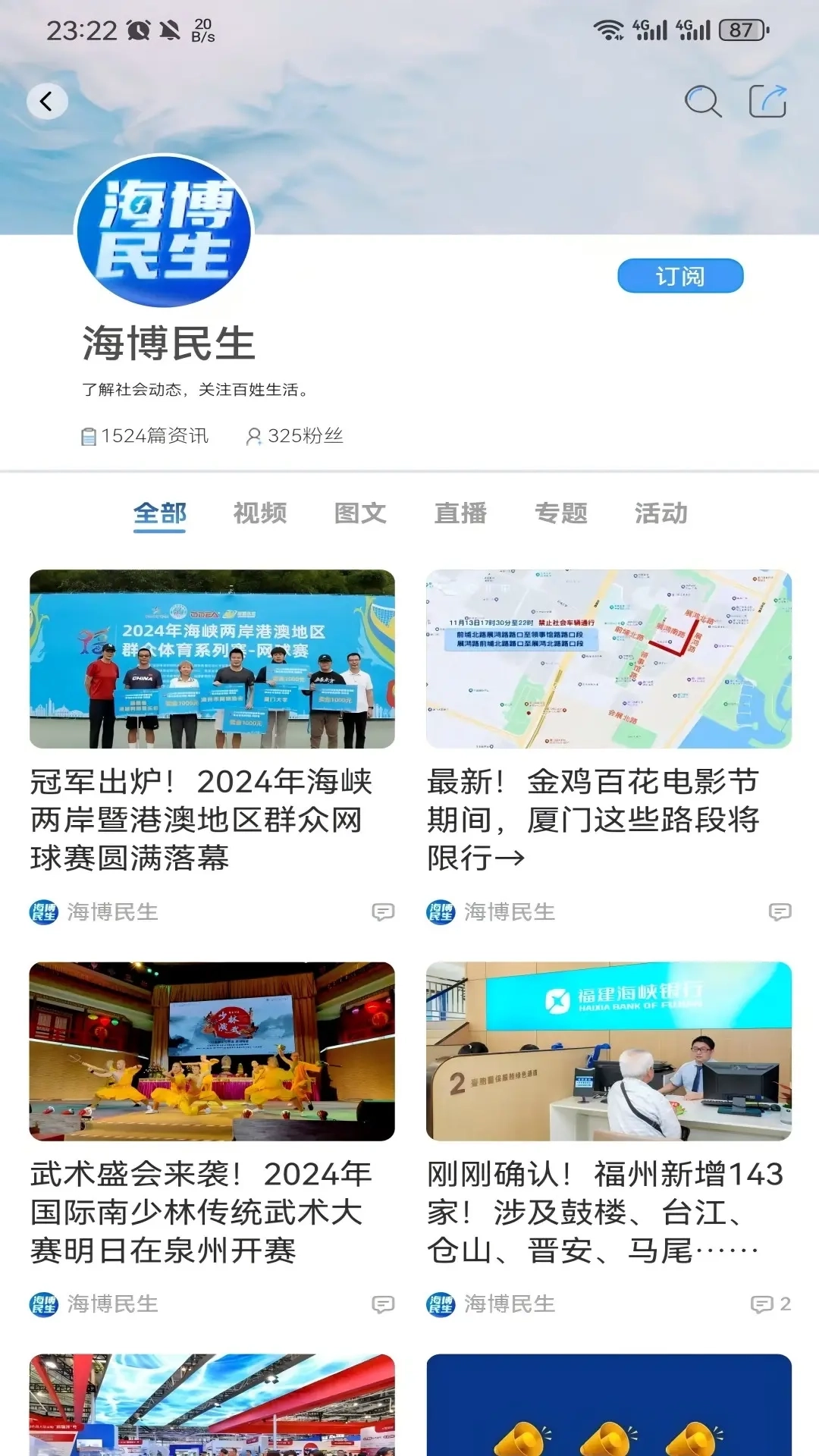Select the 图文 category
819x1456 pixels.
tap(361, 513)
